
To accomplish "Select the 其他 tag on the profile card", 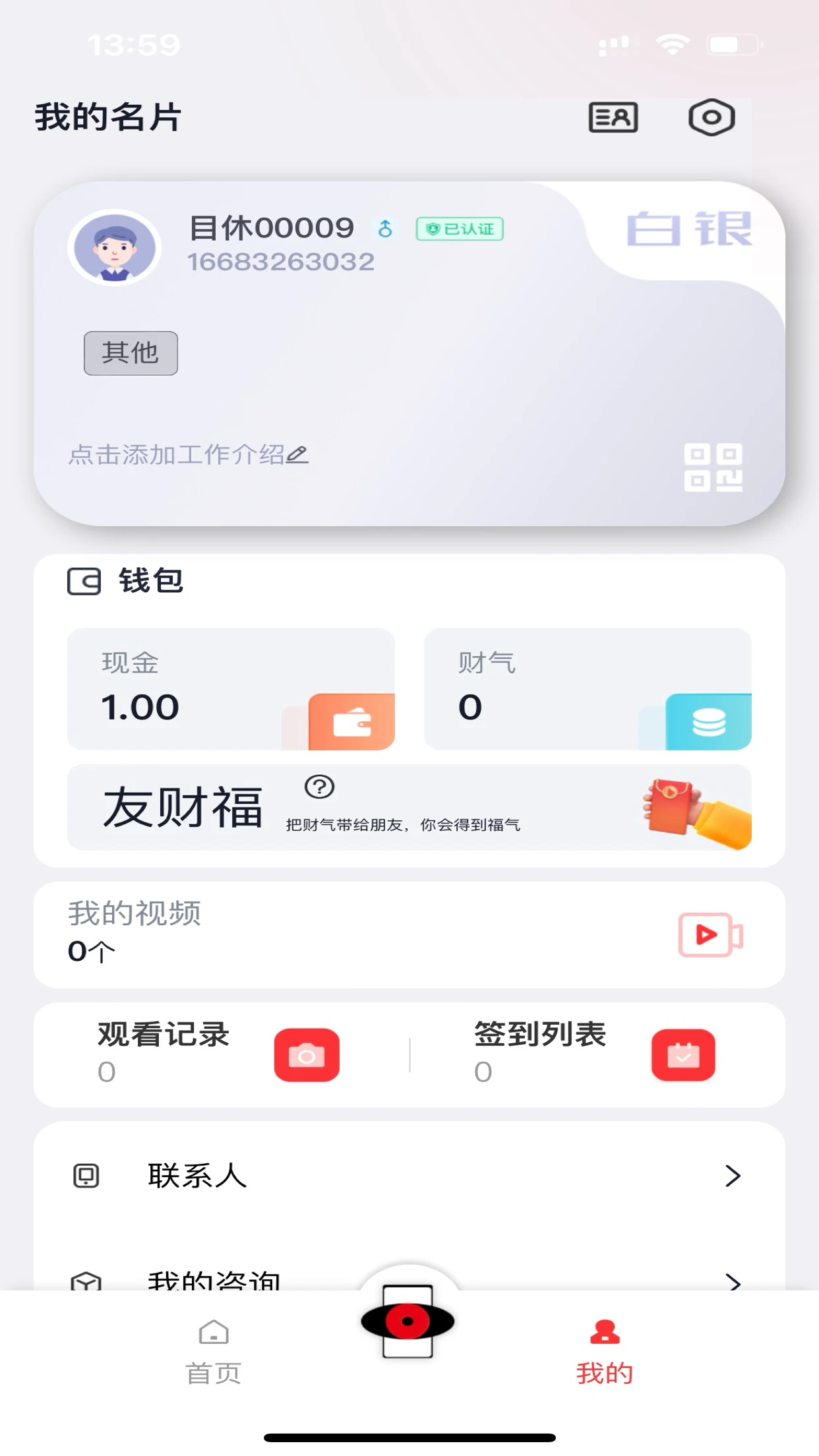I will point(130,353).
